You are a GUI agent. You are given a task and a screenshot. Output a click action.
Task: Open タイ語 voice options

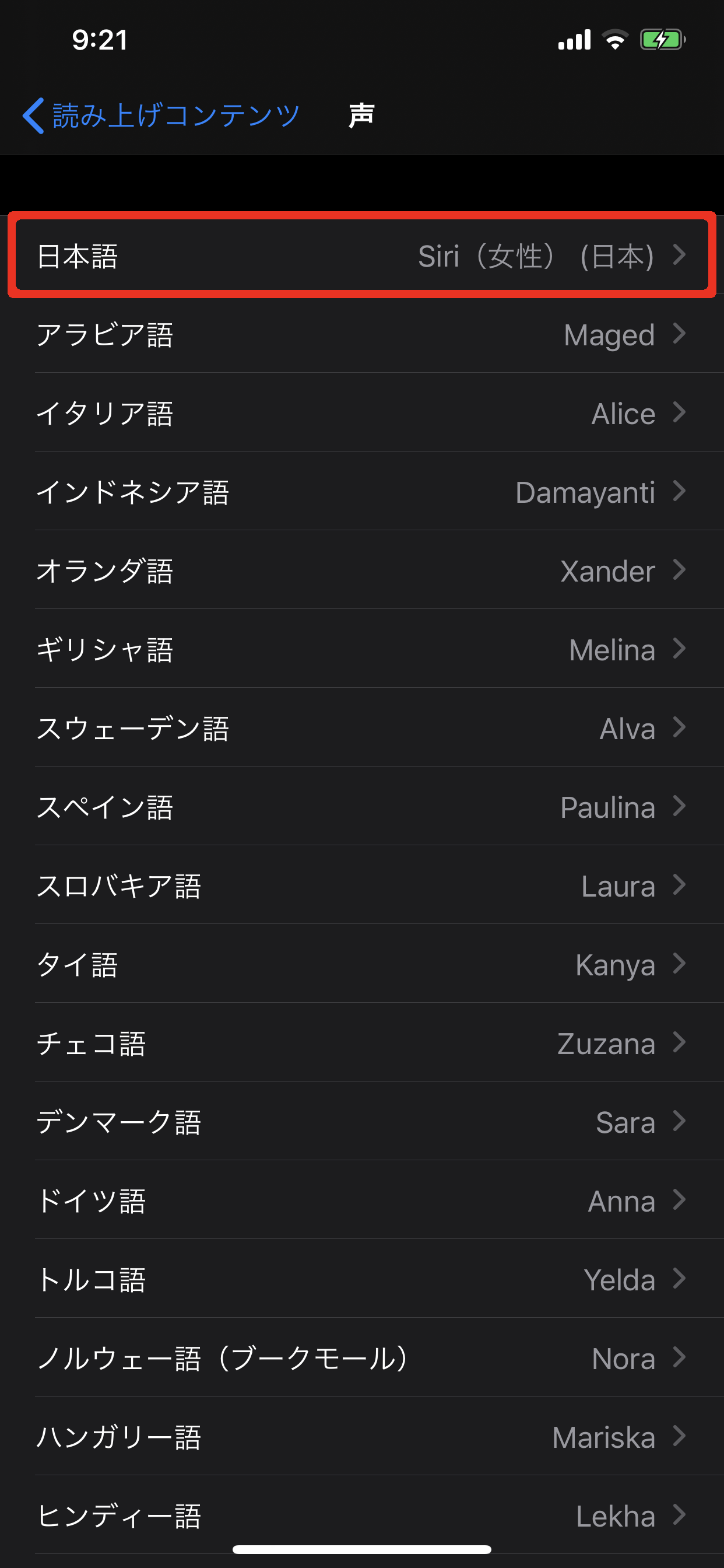point(361,964)
